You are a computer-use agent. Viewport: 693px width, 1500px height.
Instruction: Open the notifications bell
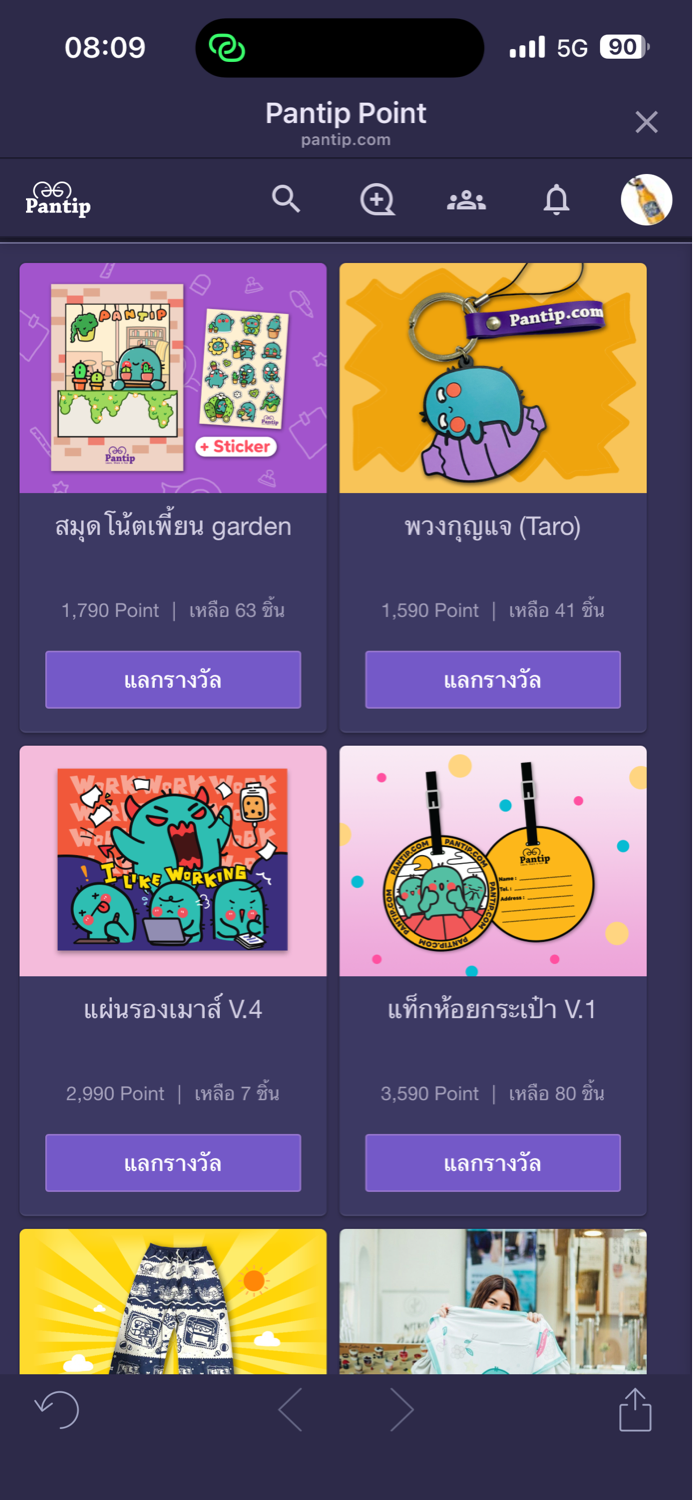[x=556, y=200]
